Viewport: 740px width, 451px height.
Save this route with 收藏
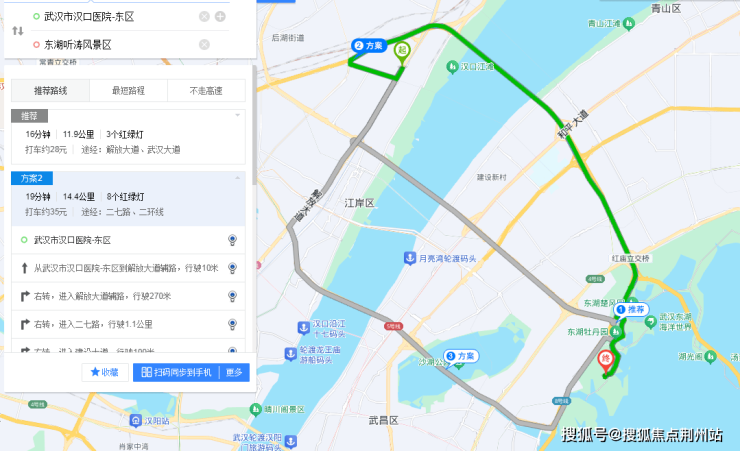pos(105,372)
